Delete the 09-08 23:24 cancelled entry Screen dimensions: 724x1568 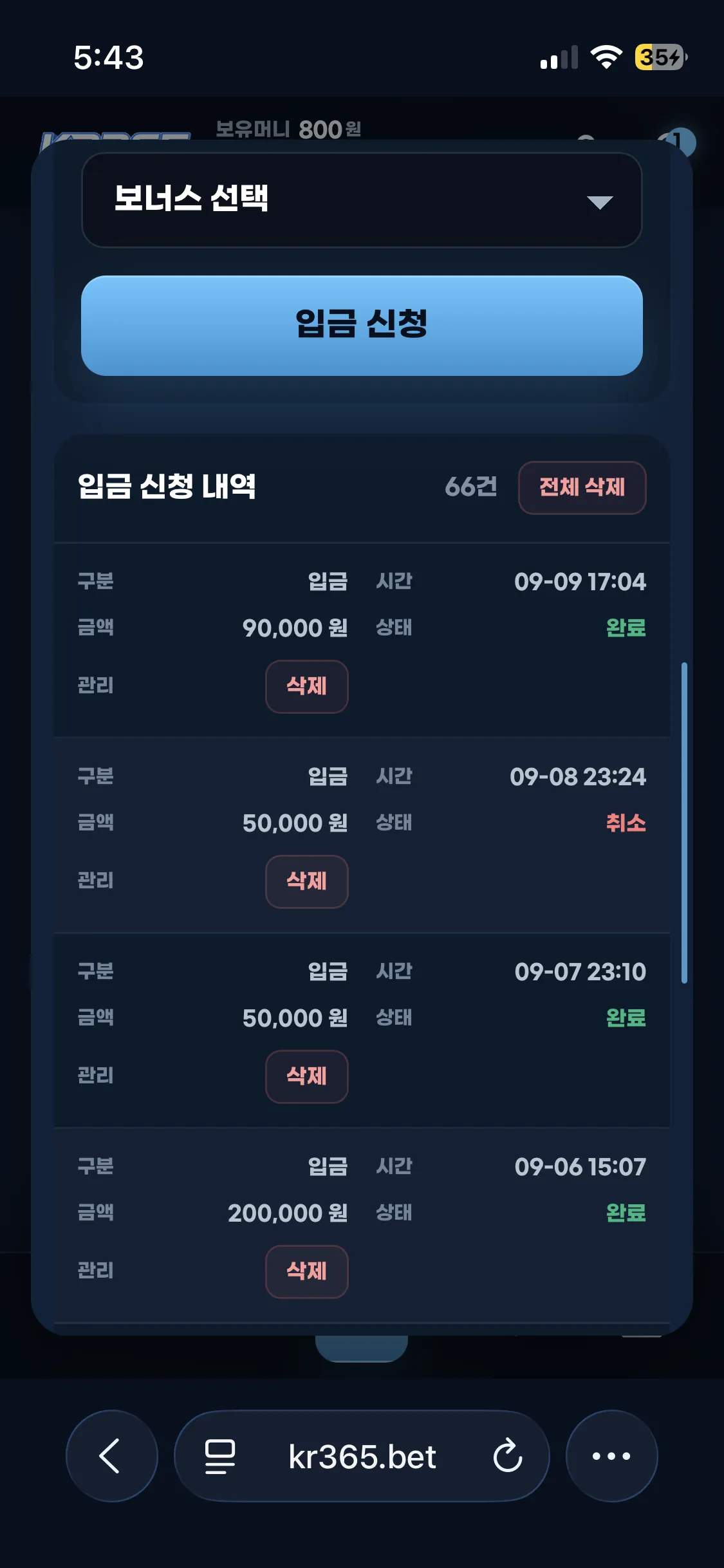[x=307, y=881]
